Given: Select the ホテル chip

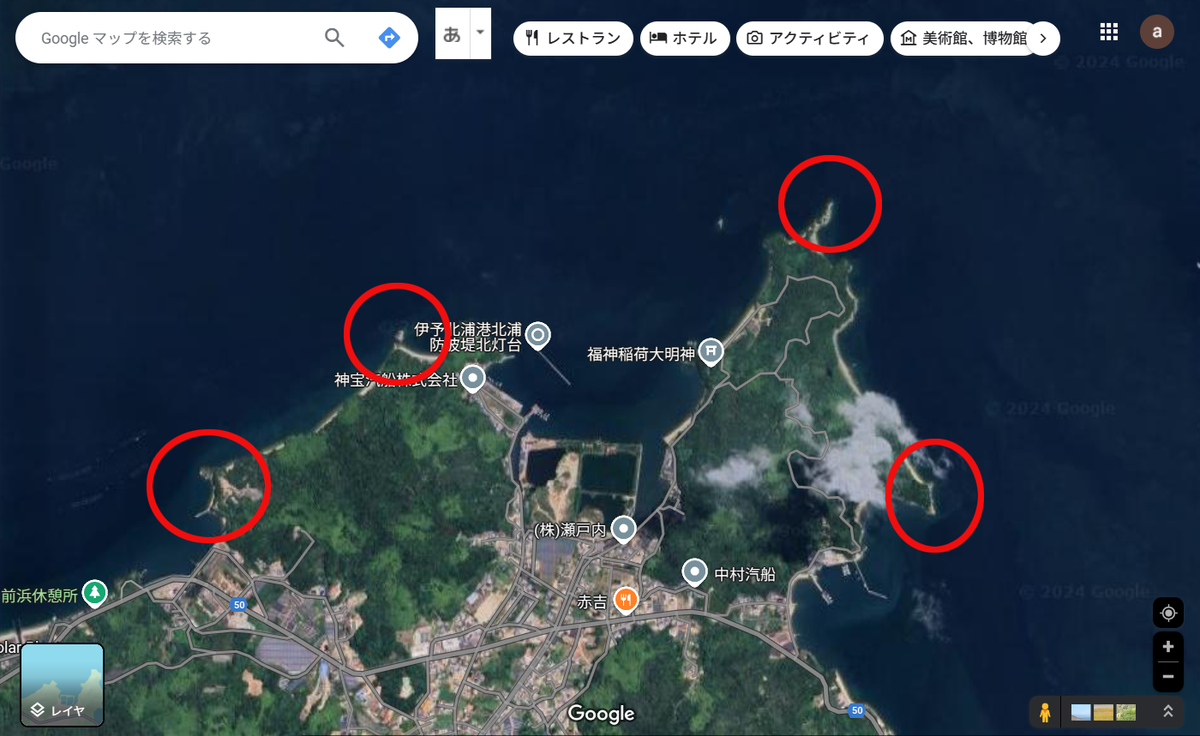Looking at the screenshot, I should [x=684, y=38].
